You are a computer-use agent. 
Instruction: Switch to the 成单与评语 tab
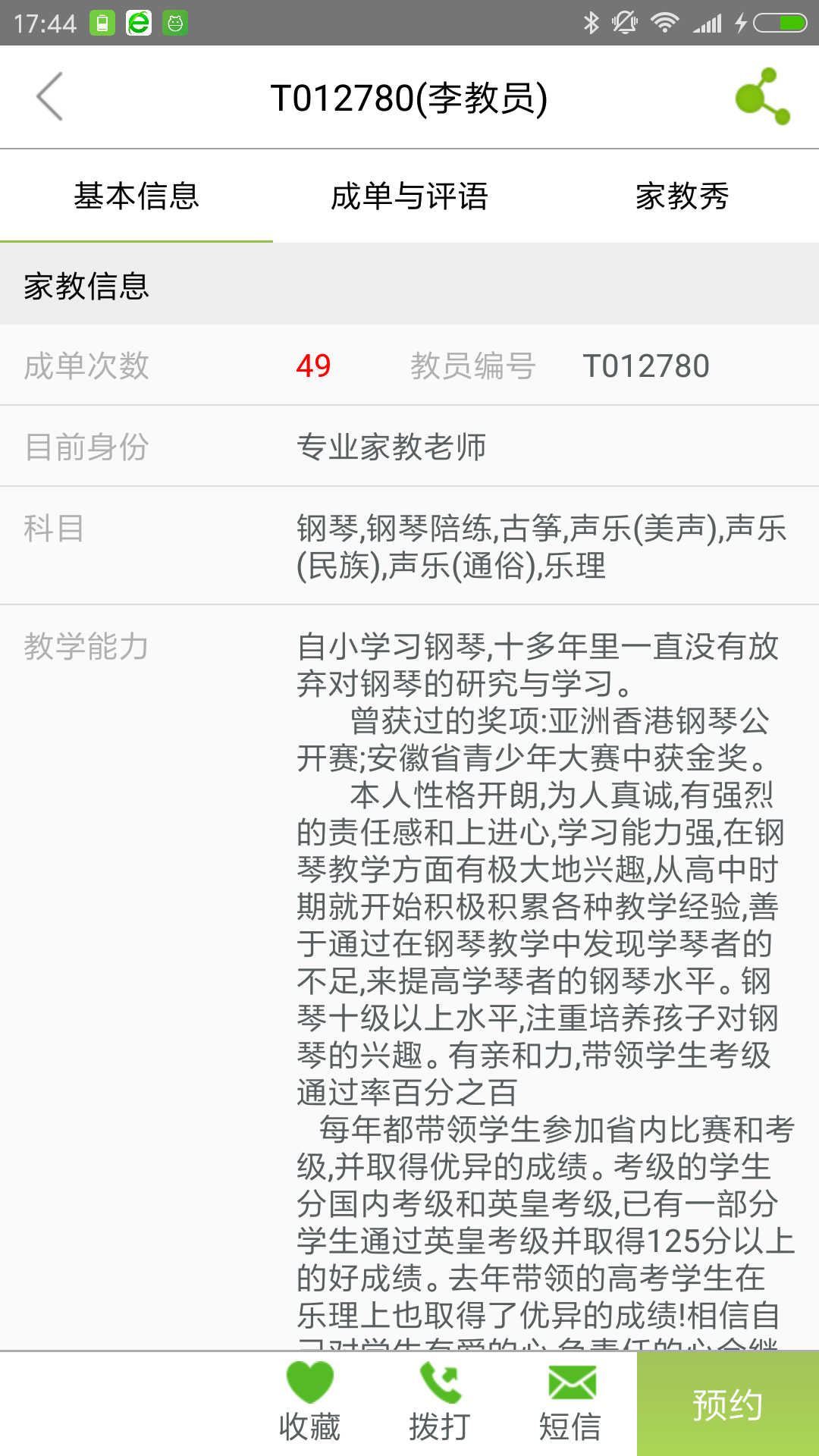(409, 196)
